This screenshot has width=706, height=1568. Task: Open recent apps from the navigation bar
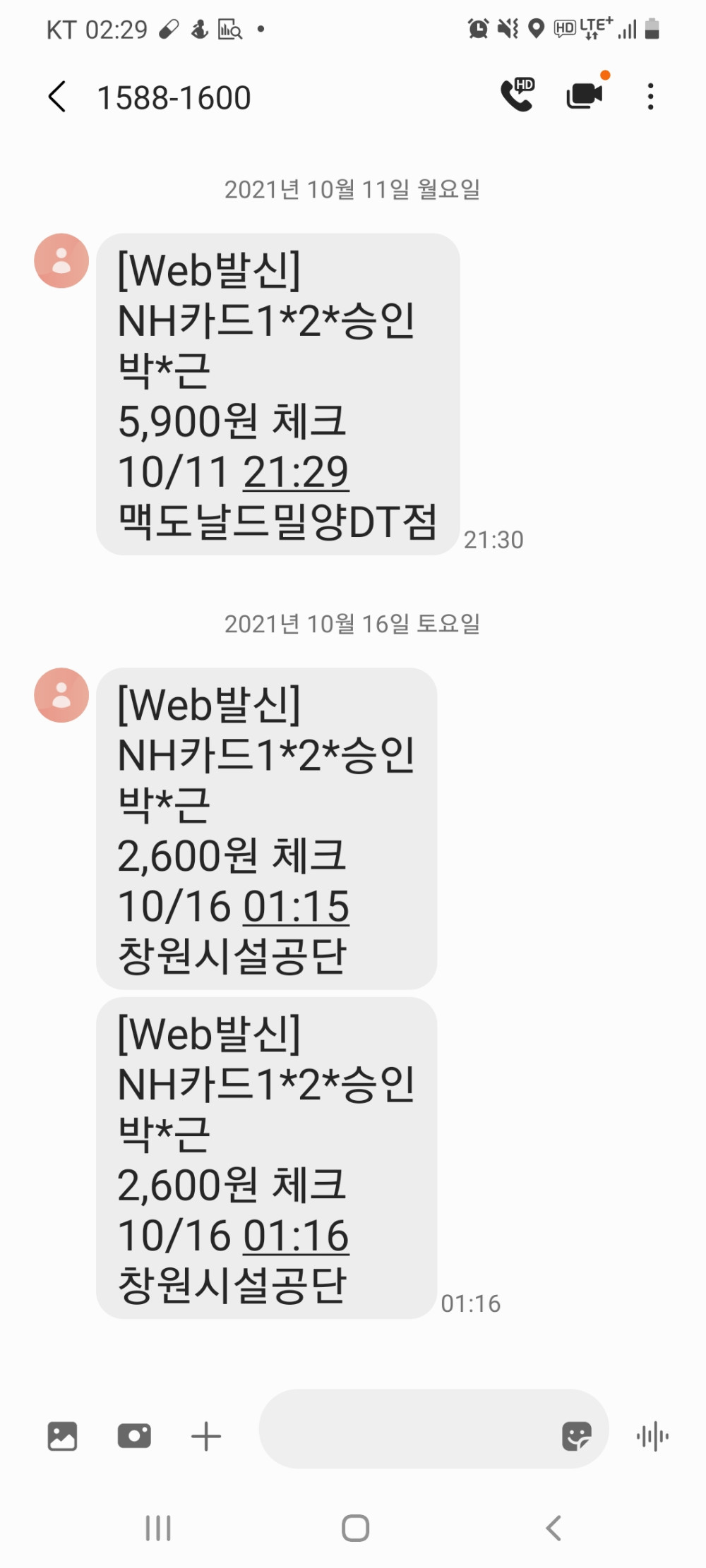(x=158, y=1528)
